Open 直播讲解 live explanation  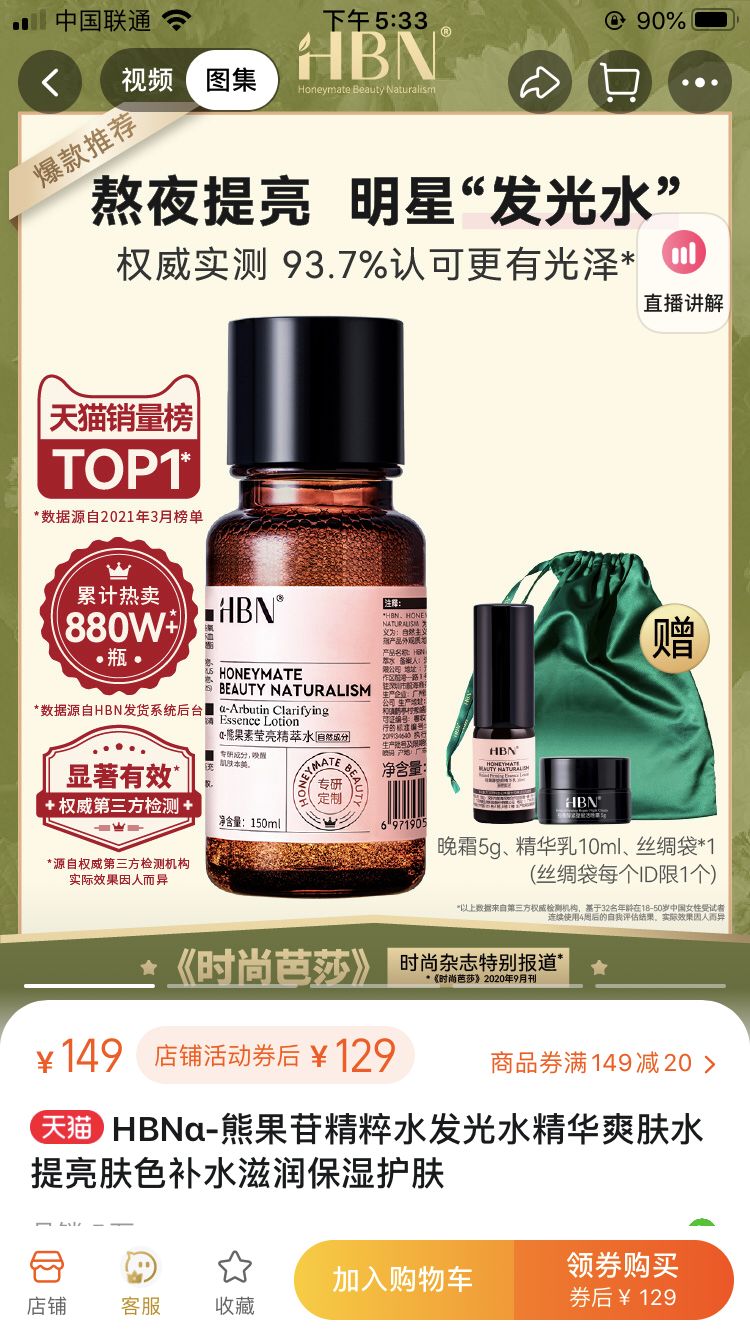684,272
